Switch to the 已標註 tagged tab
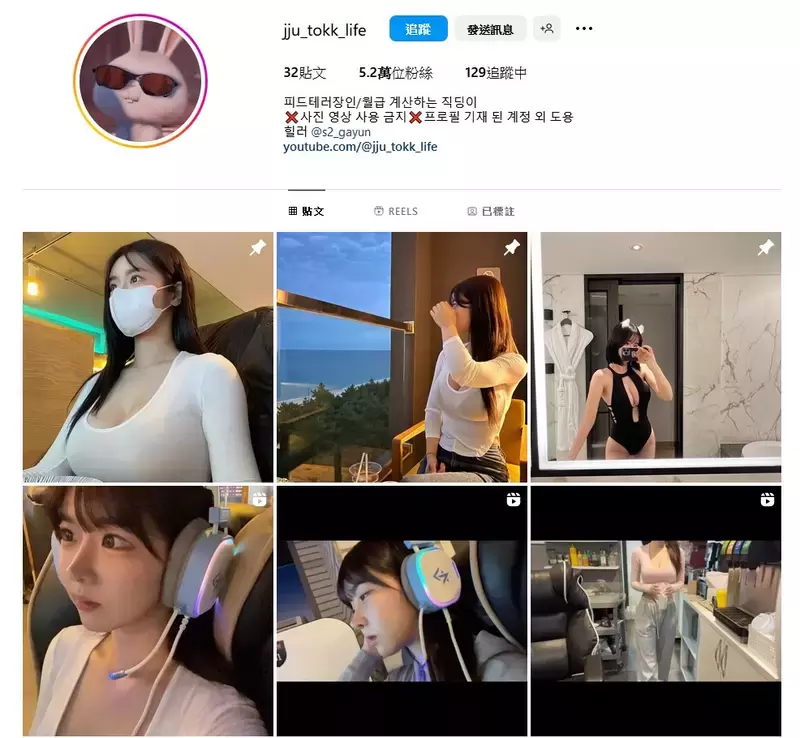Viewport: 800px width, 738px height. 490,211
